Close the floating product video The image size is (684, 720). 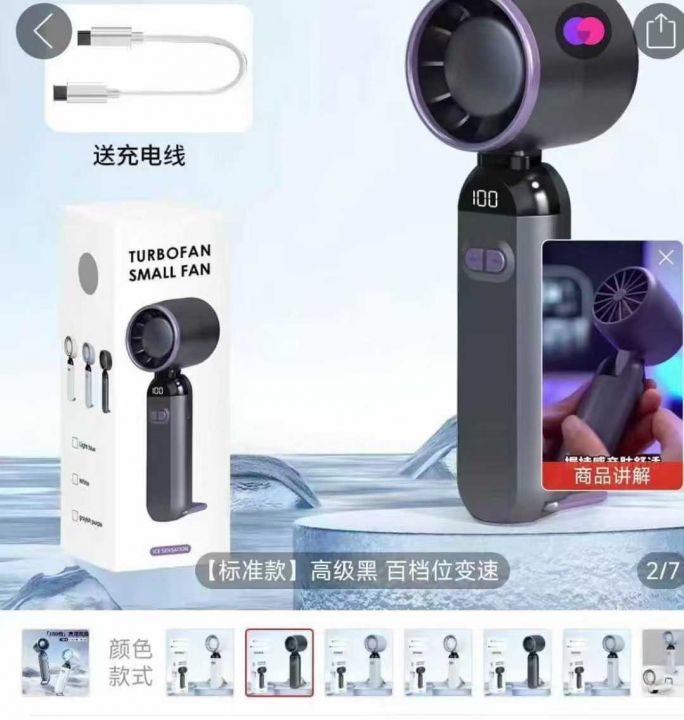click(666, 258)
